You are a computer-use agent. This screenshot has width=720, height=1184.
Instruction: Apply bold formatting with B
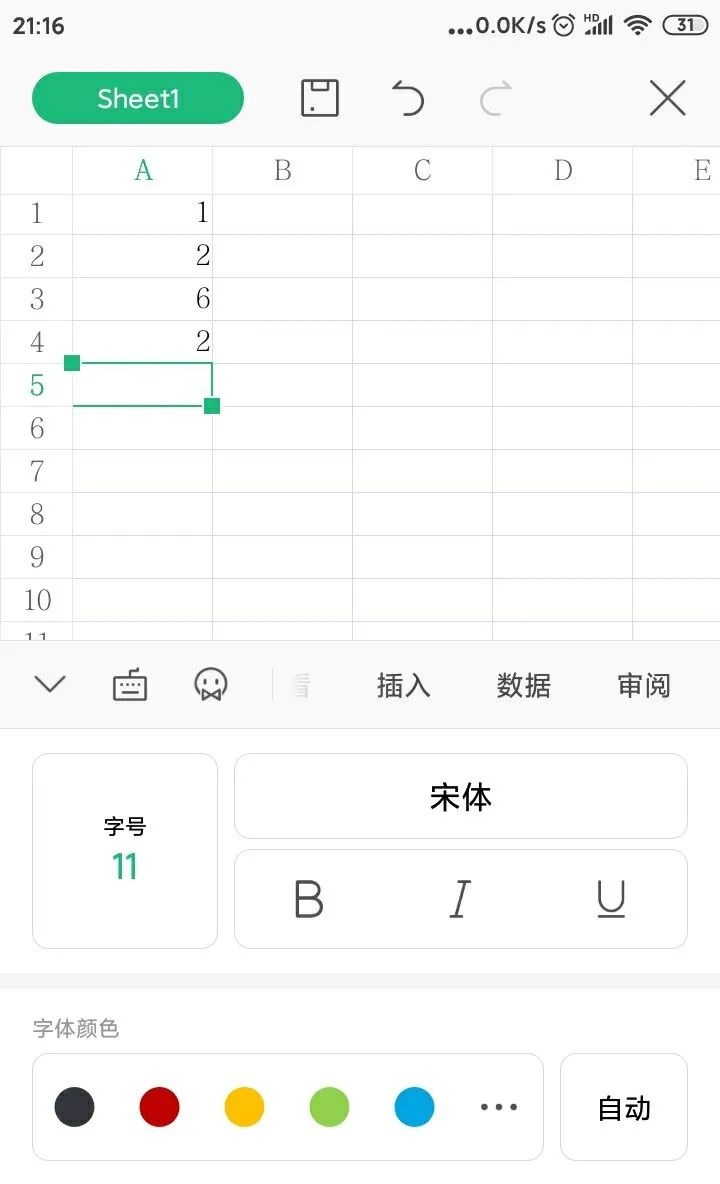point(309,899)
